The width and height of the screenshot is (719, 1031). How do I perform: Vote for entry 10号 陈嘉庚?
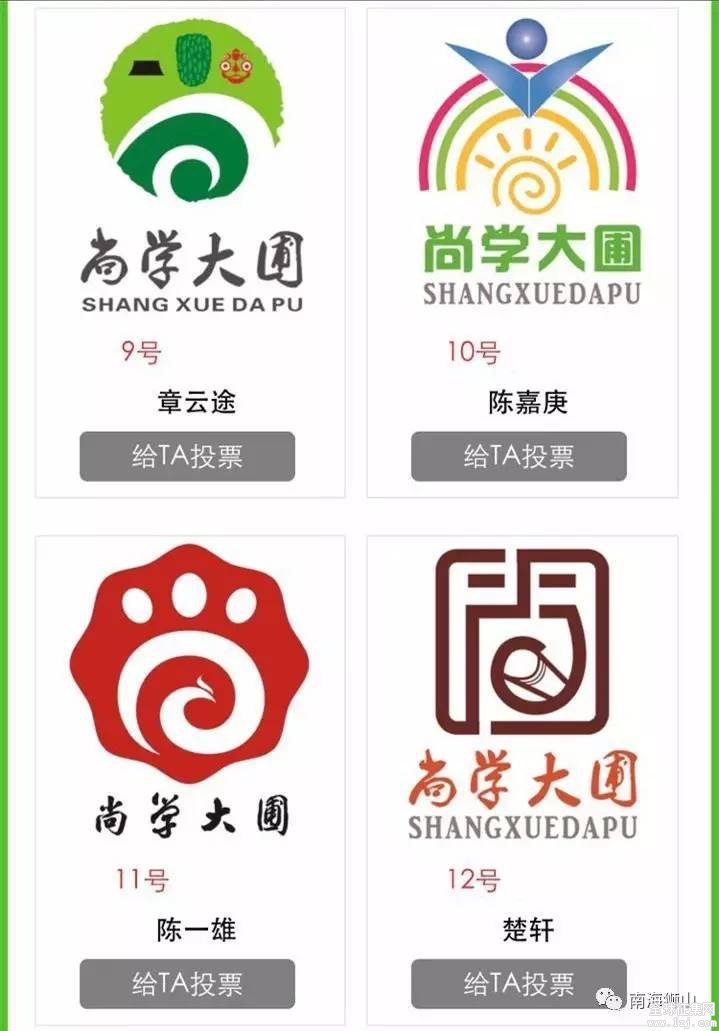(518, 456)
